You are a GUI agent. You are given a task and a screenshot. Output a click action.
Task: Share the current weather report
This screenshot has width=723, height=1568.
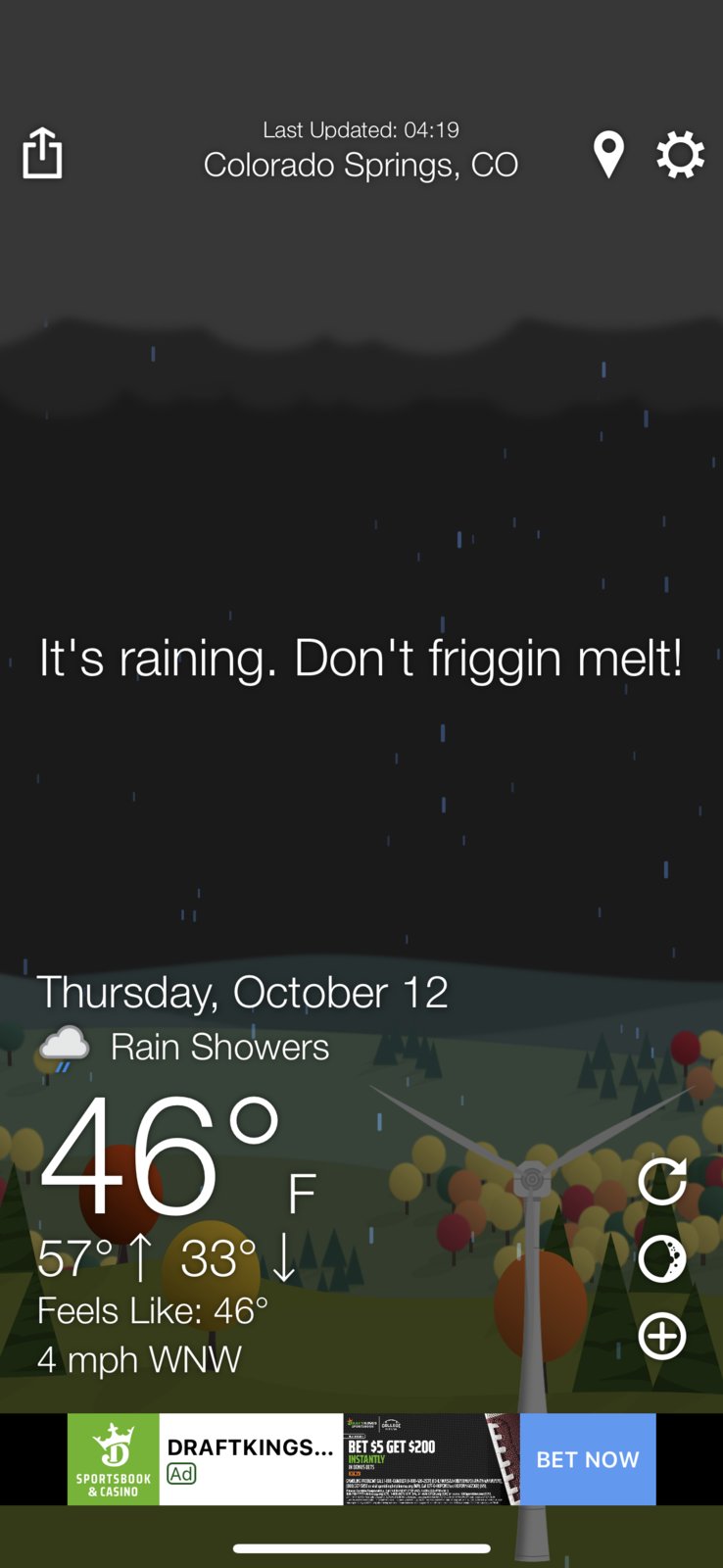tap(42, 154)
